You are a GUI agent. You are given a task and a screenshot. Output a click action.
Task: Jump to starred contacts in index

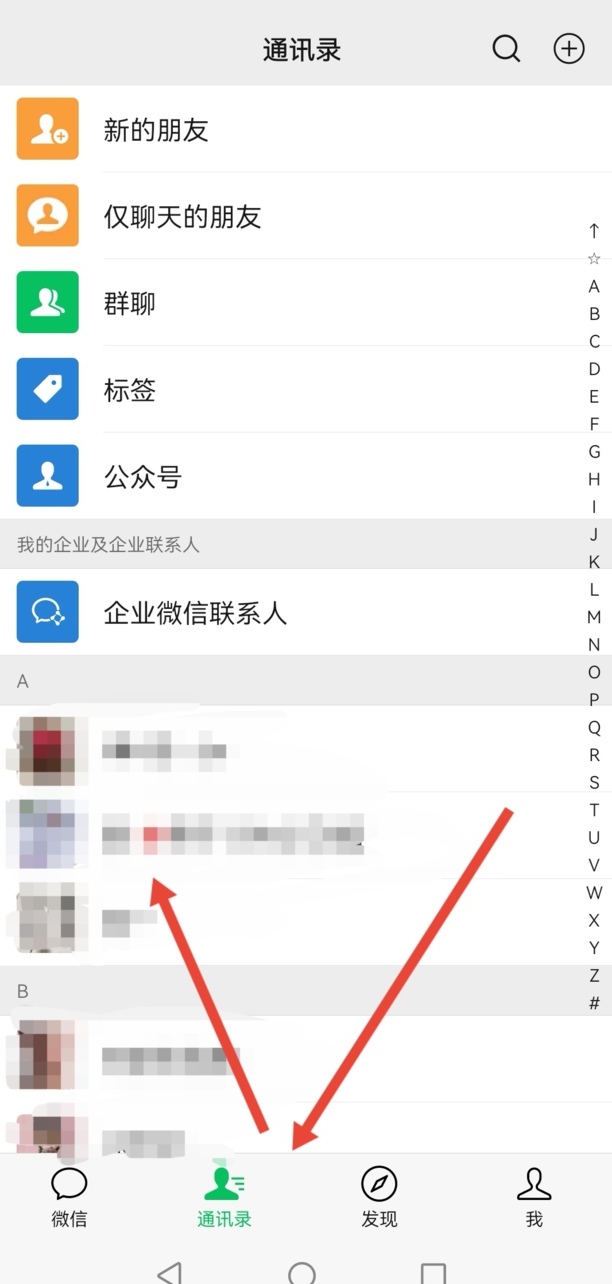click(594, 259)
